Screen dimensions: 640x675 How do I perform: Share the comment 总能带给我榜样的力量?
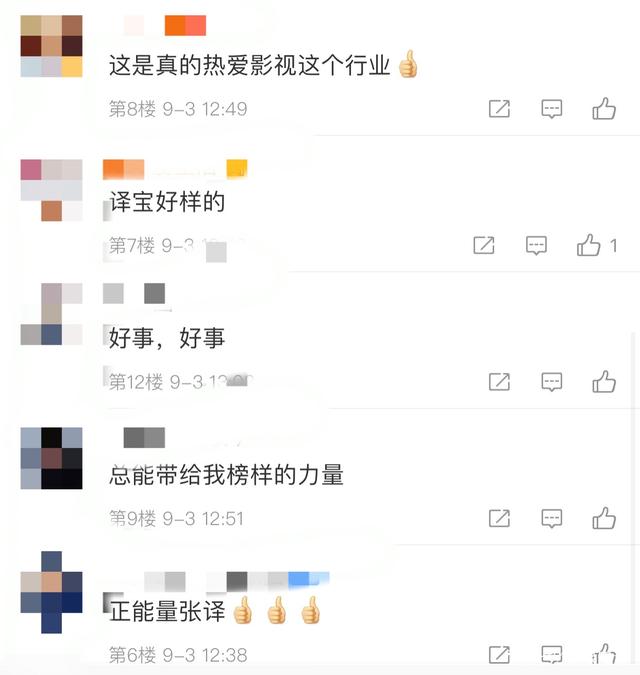click(x=499, y=518)
